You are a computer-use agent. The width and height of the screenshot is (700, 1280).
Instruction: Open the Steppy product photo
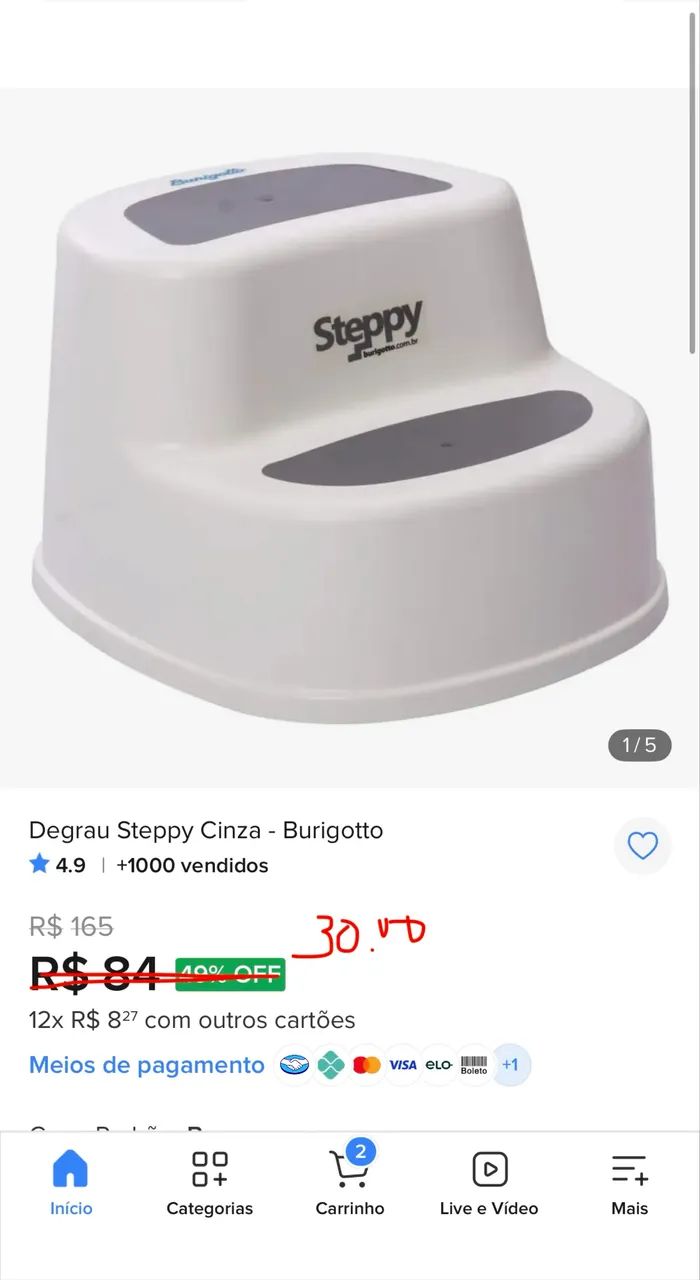tap(349, 438)
